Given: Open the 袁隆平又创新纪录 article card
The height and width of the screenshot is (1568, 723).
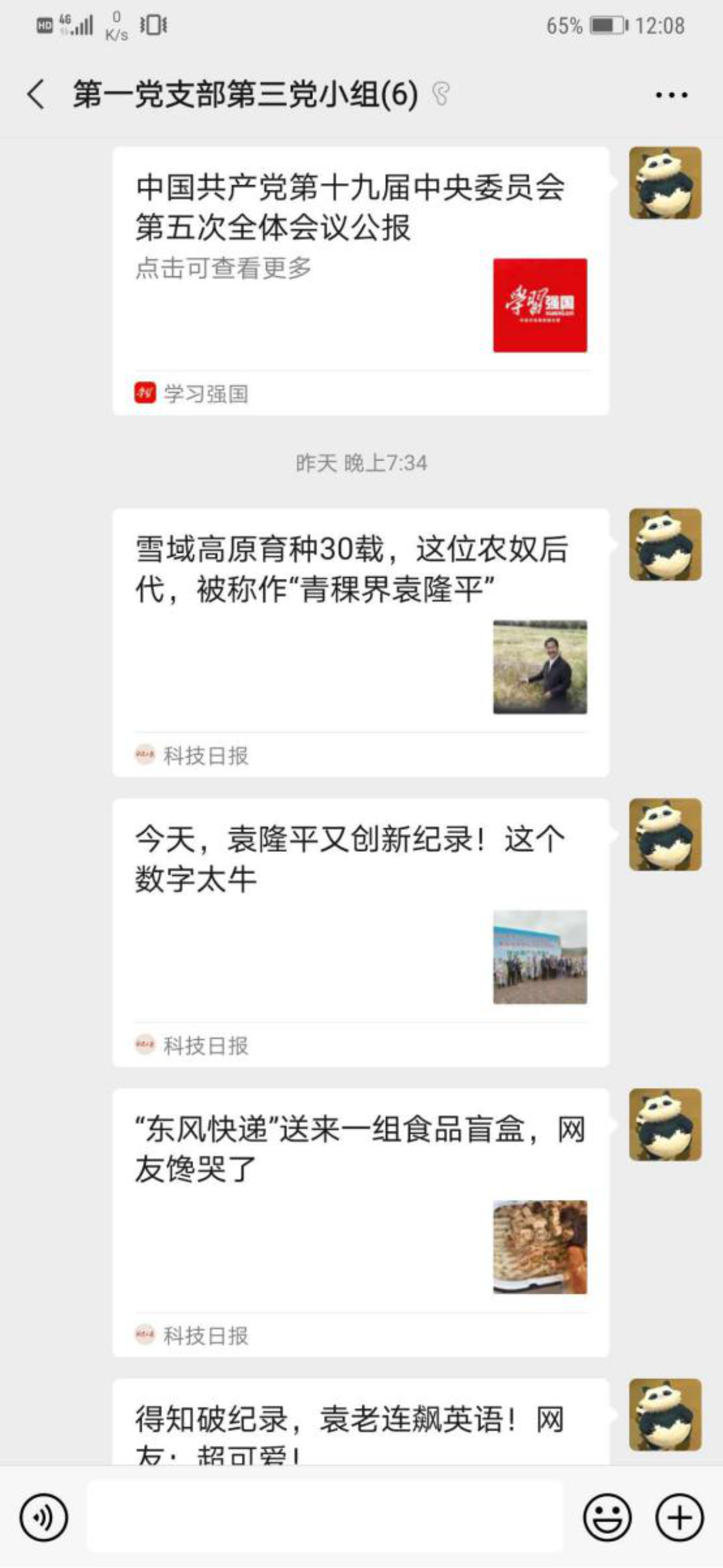Looking at the screenshot, I should [x=360, y=931].
